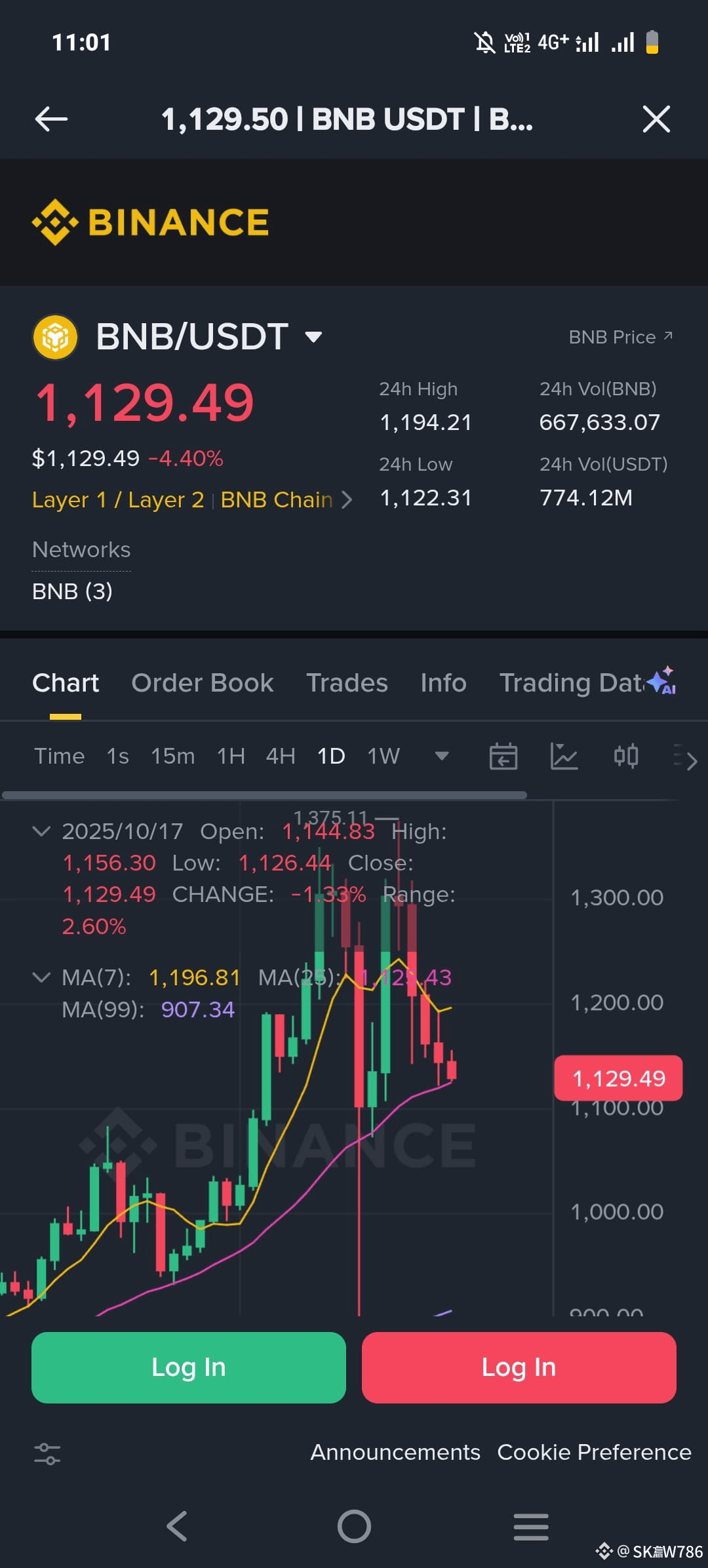Open the BNB/USDT pair selector dropdown
This screenshot has height=1568, width=708.
tap(313, 337)
